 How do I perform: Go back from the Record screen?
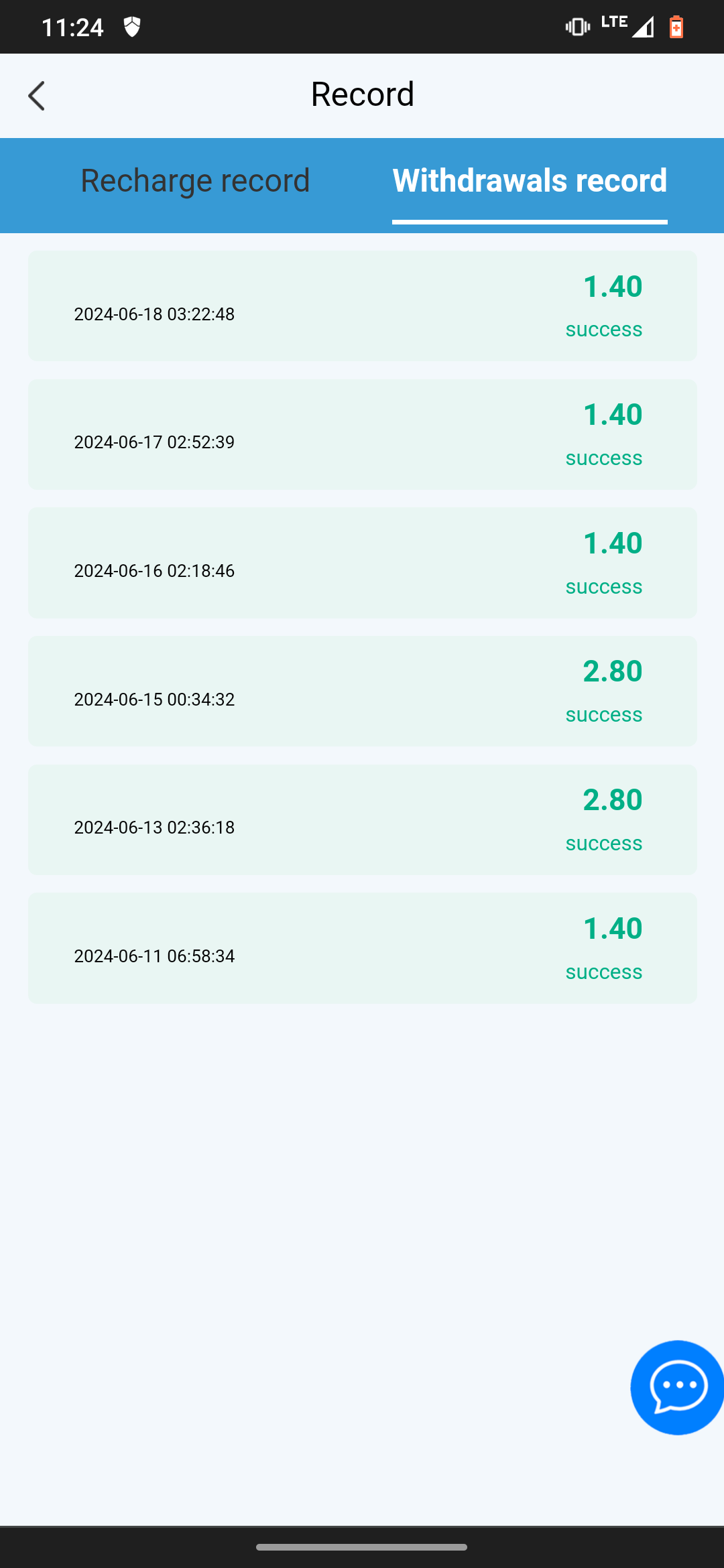tap(37, 96)
